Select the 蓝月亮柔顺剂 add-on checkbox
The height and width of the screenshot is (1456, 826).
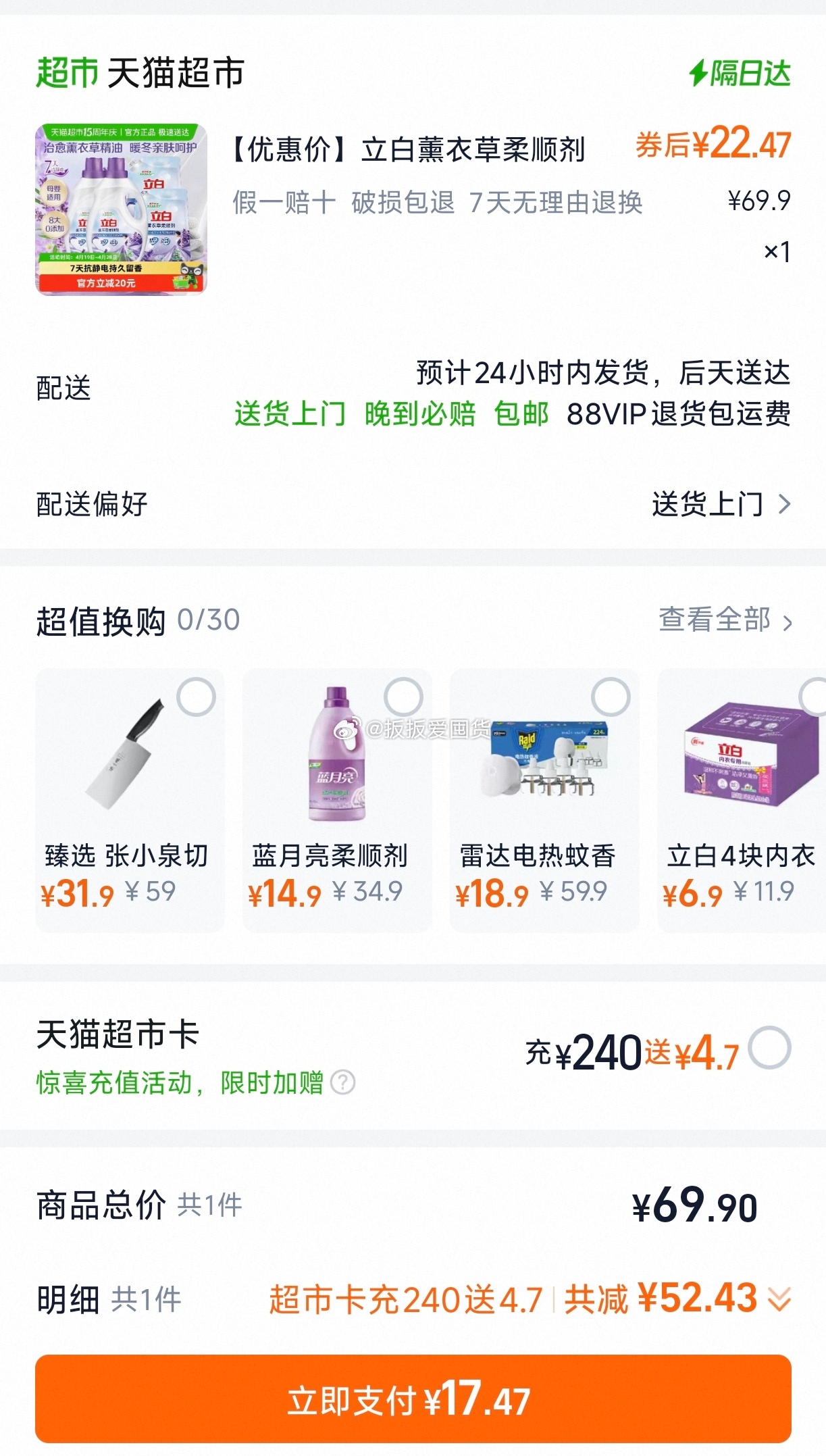[x=403, y=697]
